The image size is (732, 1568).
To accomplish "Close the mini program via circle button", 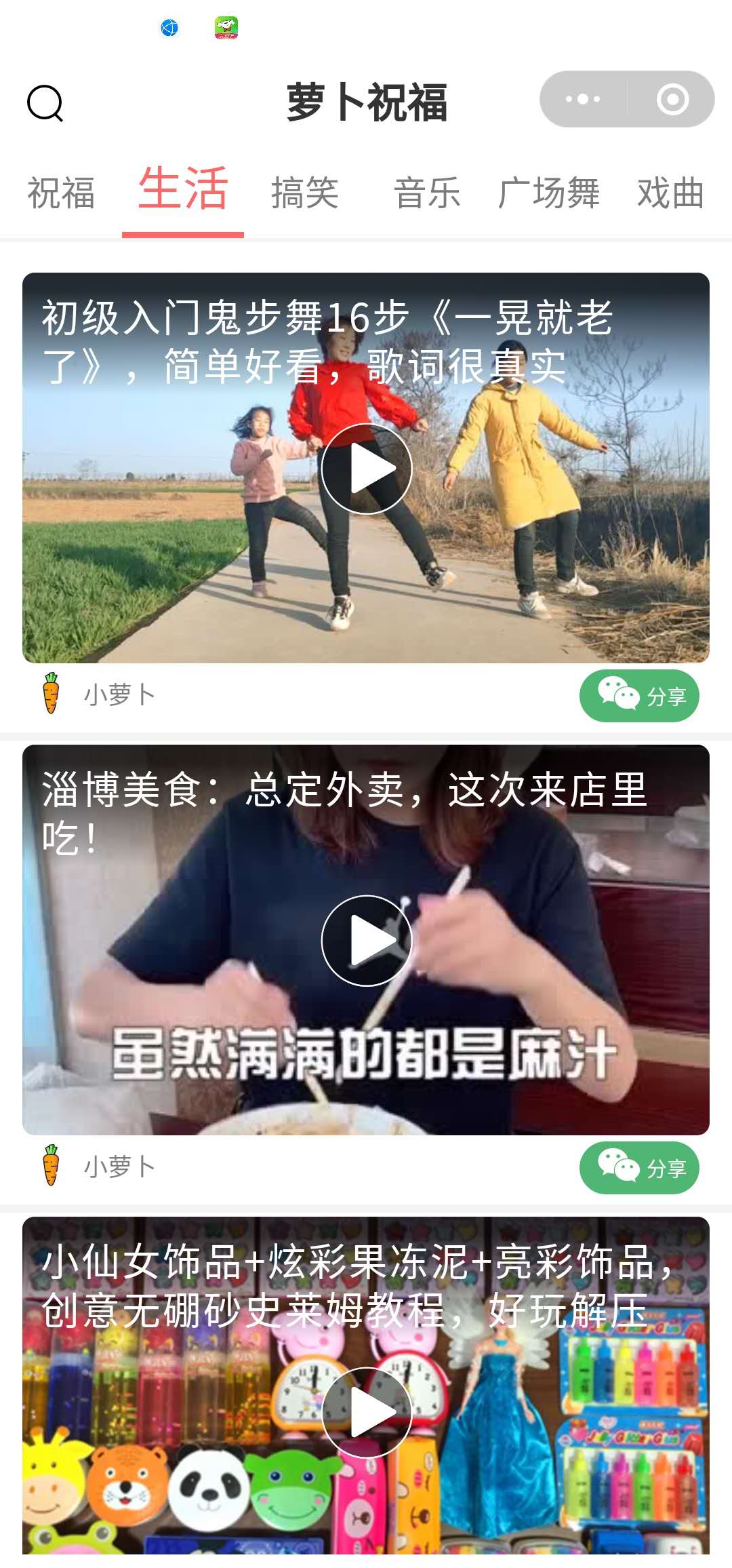I will click(x=672, y=99).
